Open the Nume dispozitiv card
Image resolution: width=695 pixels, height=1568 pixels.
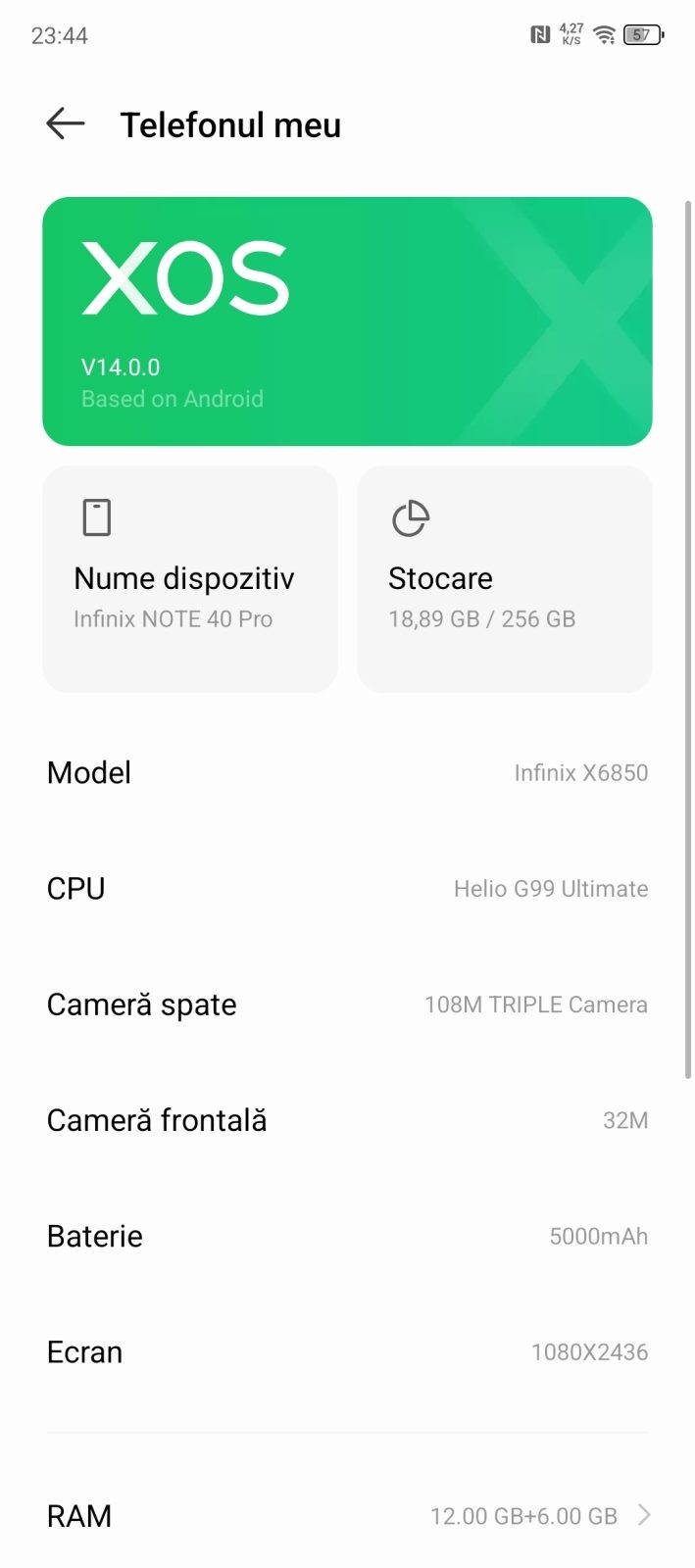[190, 579]
